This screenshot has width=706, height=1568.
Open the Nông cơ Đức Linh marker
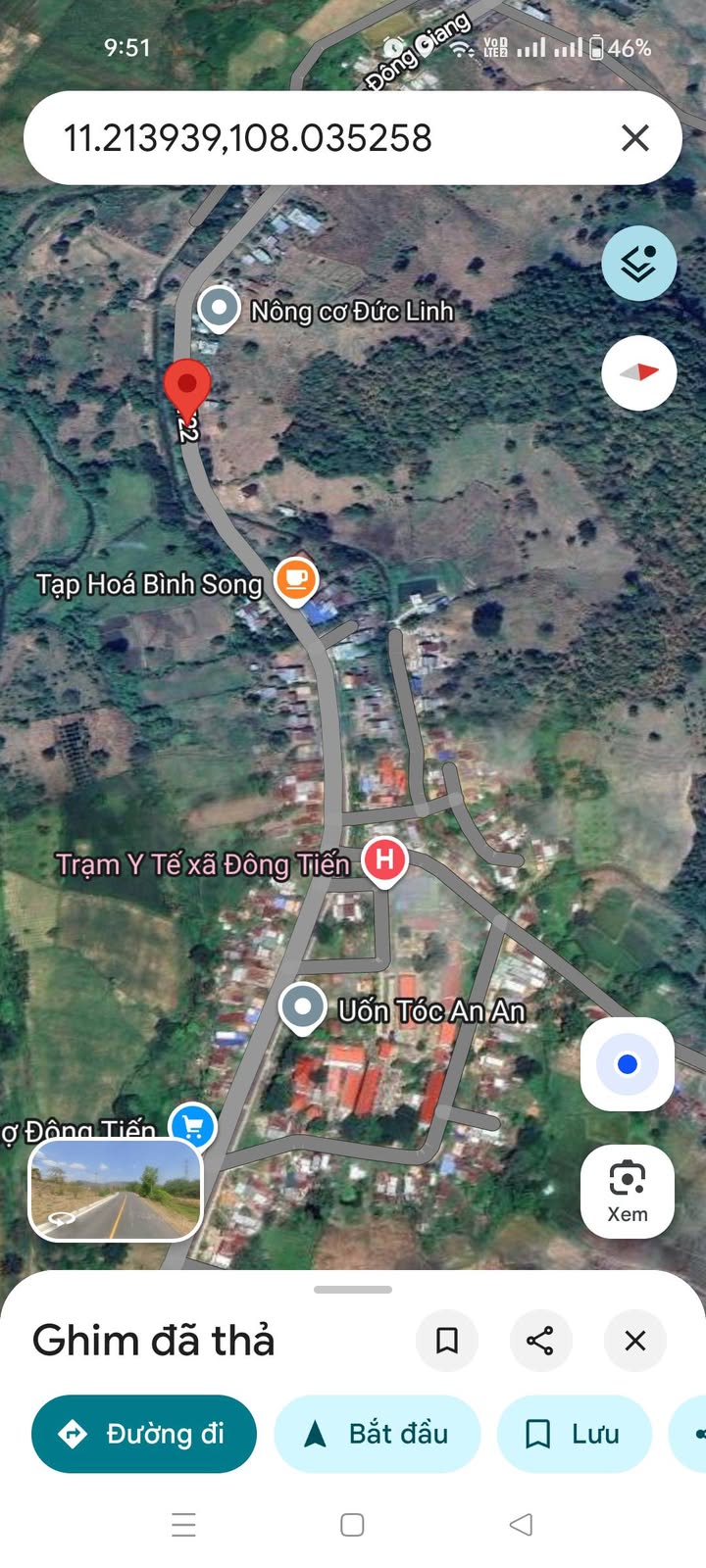[219, 308]
